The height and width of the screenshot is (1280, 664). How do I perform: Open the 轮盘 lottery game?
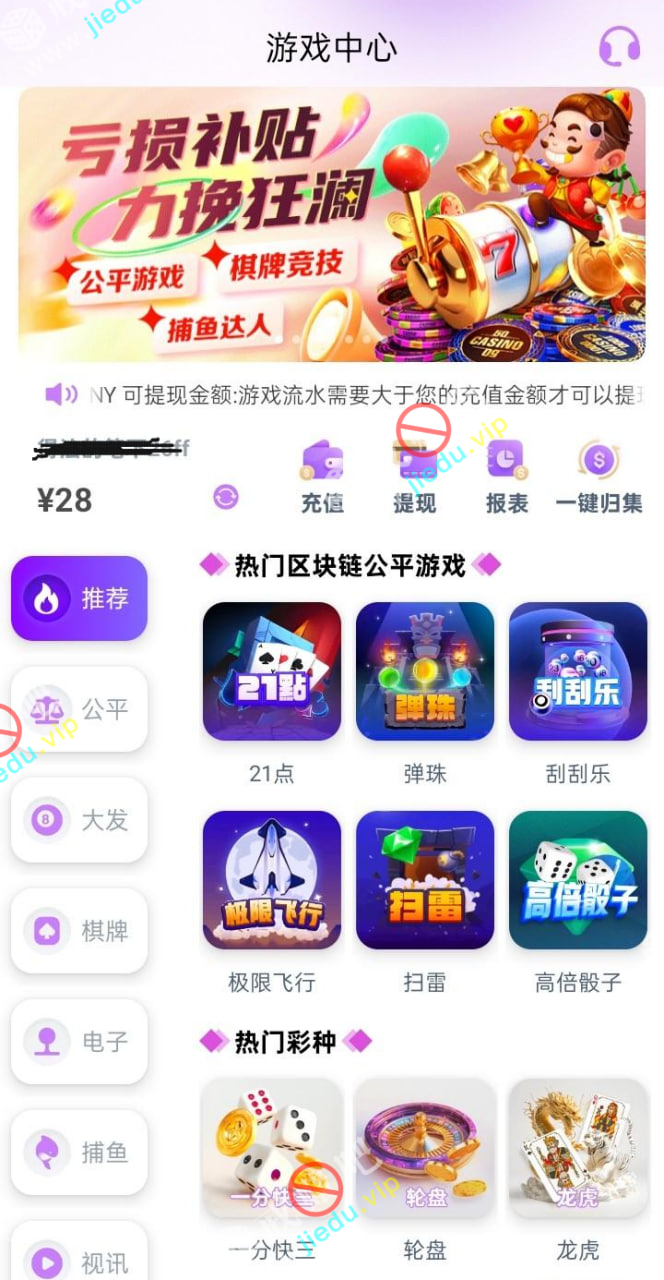[x=425, y=1148]
